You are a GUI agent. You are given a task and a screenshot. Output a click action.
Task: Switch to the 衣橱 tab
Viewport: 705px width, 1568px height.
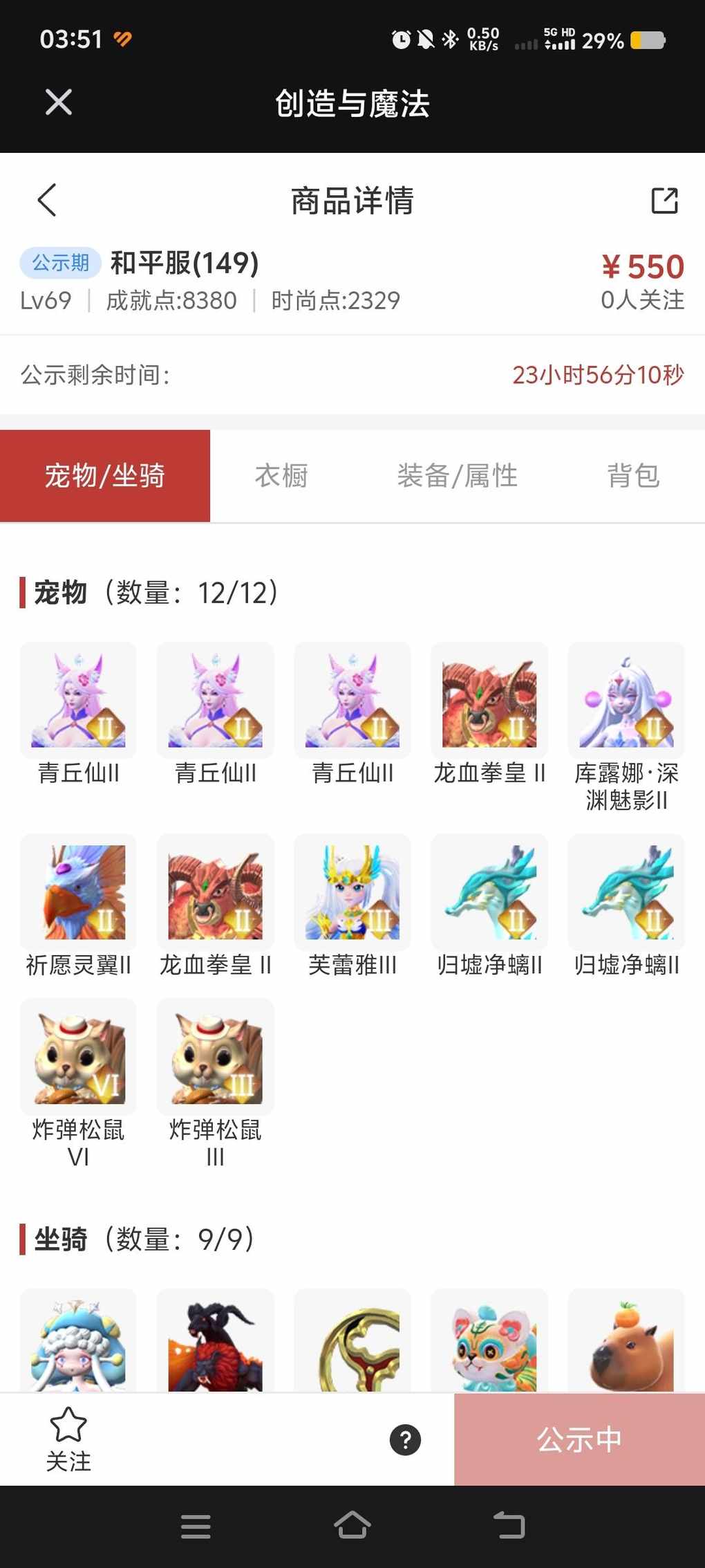(x=281, y=476)
